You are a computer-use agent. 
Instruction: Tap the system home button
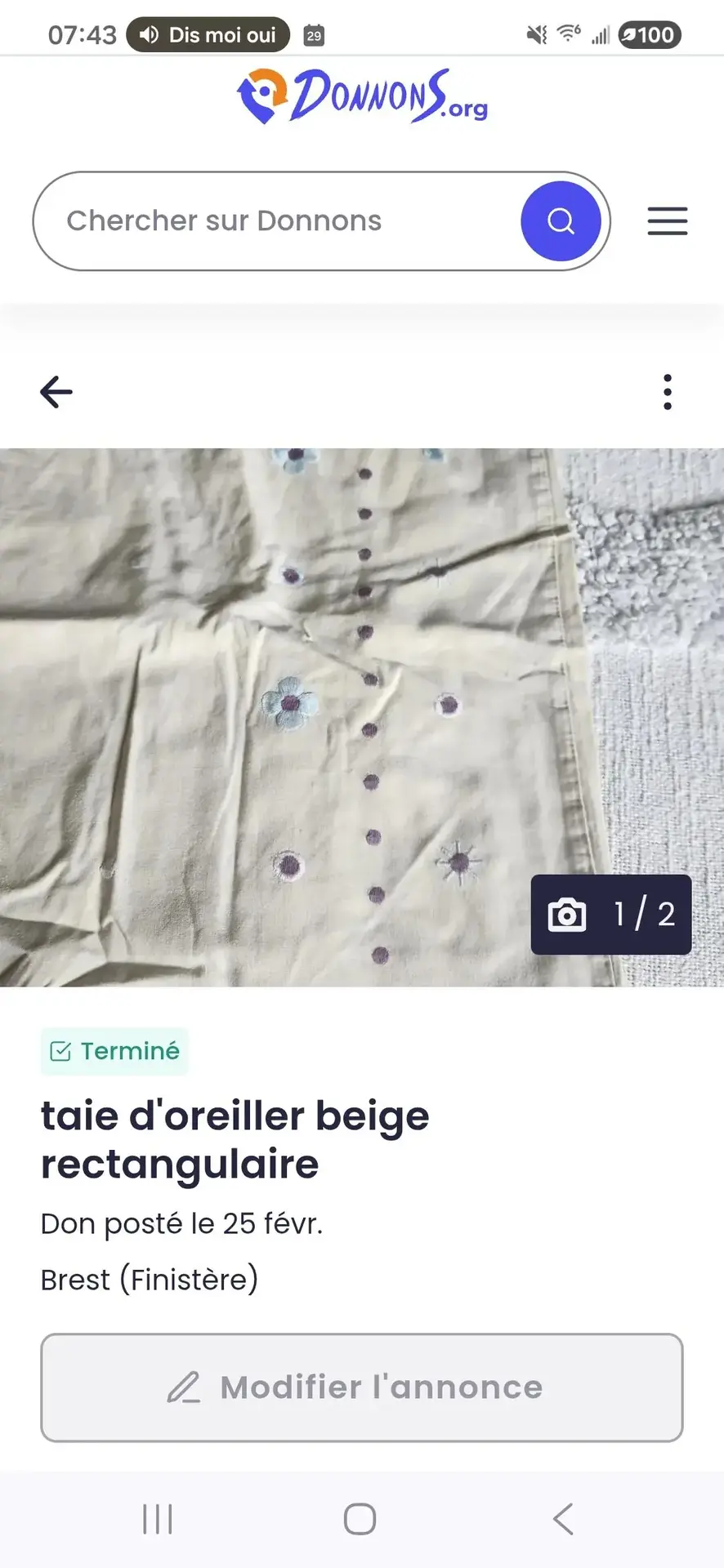point(360,1519)
